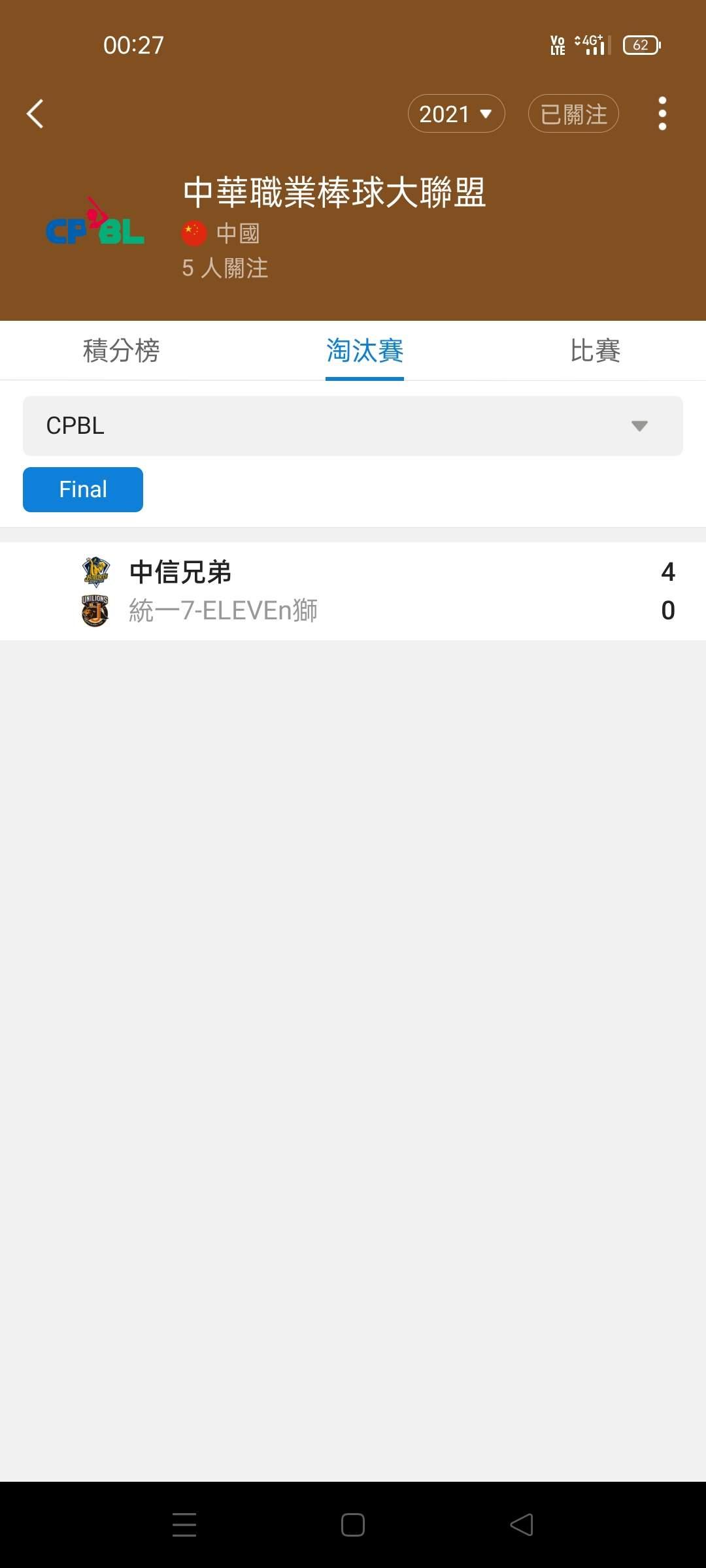Select the Final round chip

click(x=83, y=489)
